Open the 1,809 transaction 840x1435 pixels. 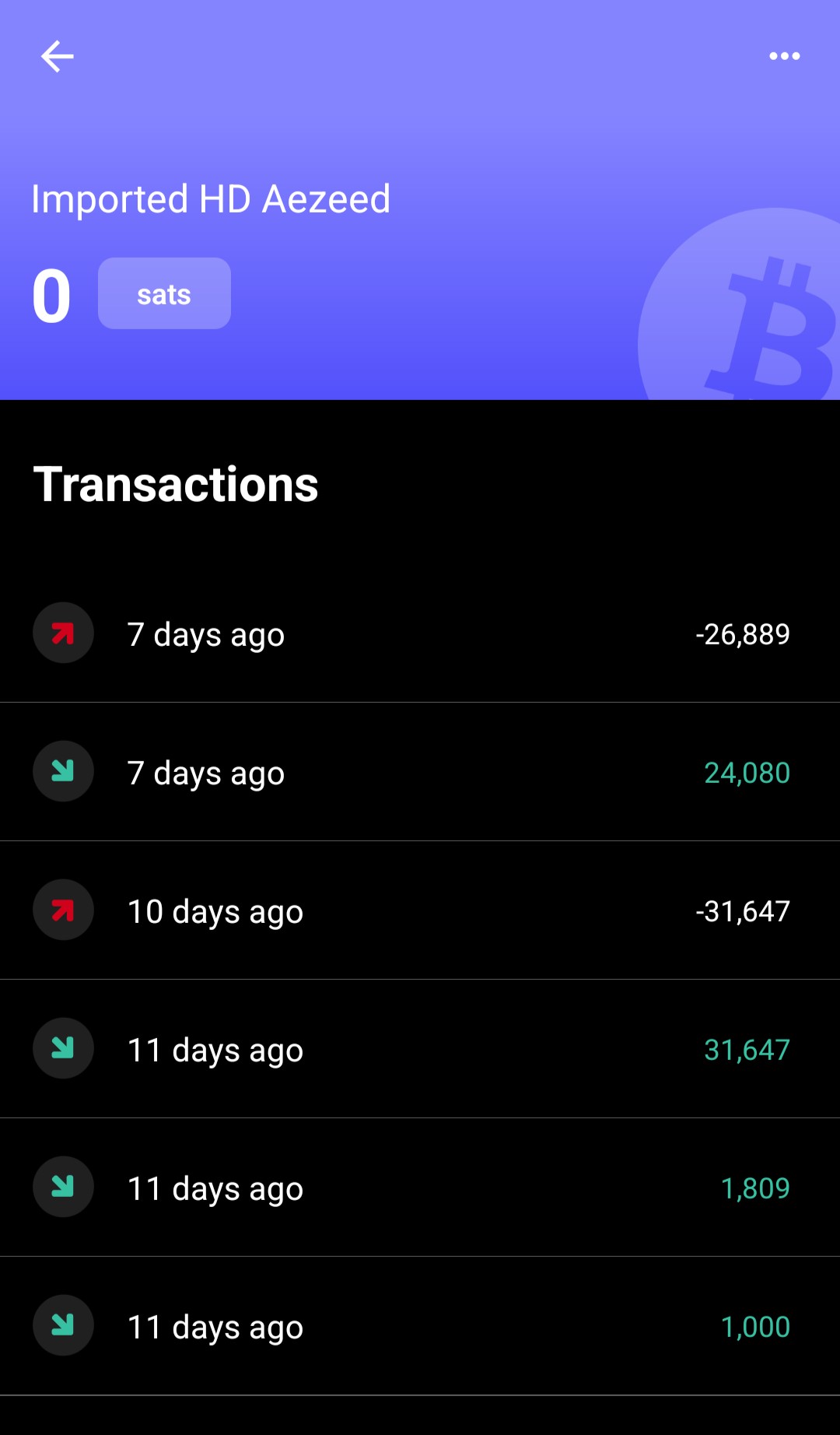(x=420, y=1188)
